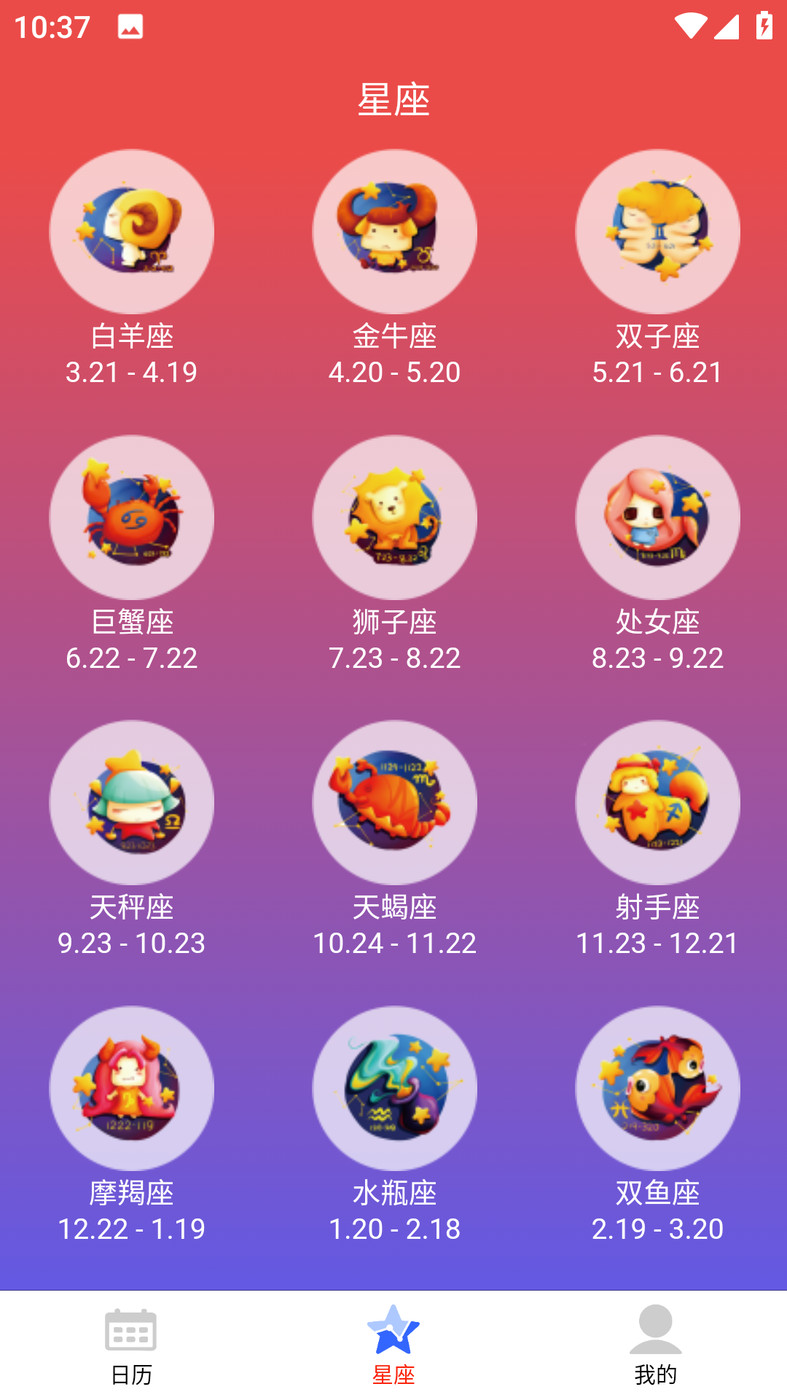Image resolution: width=787 pixels, height=1400 pixels.
Task: Select the 水瓶座 (Aquarius) zodiac icon
Action: (394, 1089)
